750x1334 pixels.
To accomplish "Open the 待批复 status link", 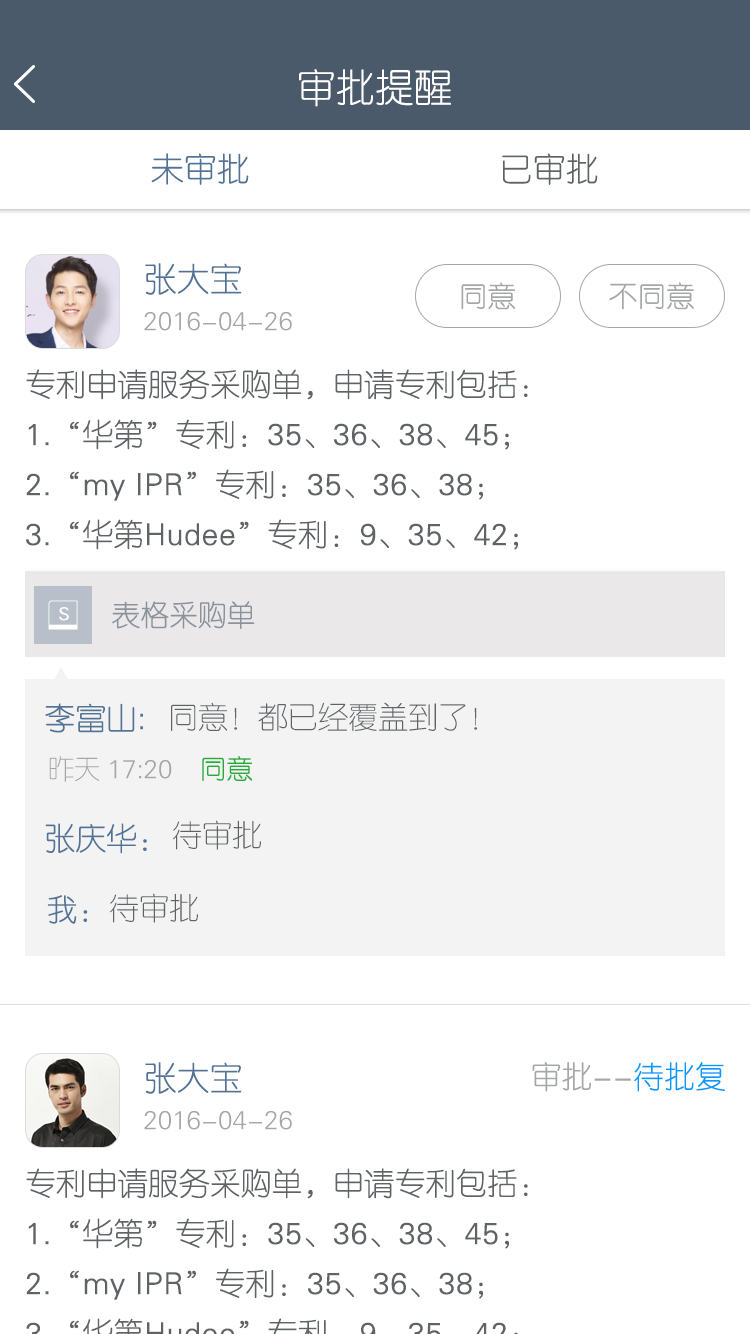I will (679, 1077).
